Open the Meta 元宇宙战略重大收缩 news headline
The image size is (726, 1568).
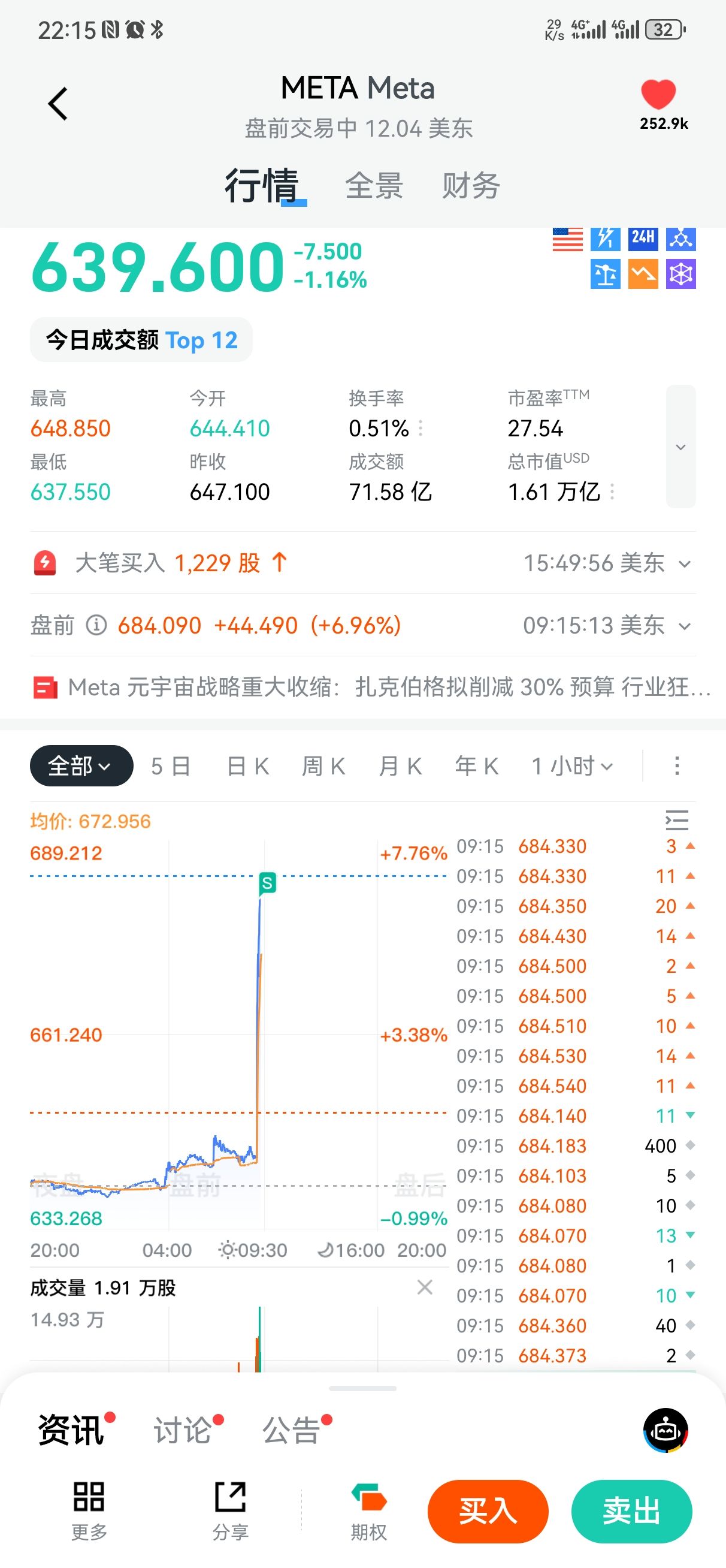pyautogui.click(x=371, y=688)
